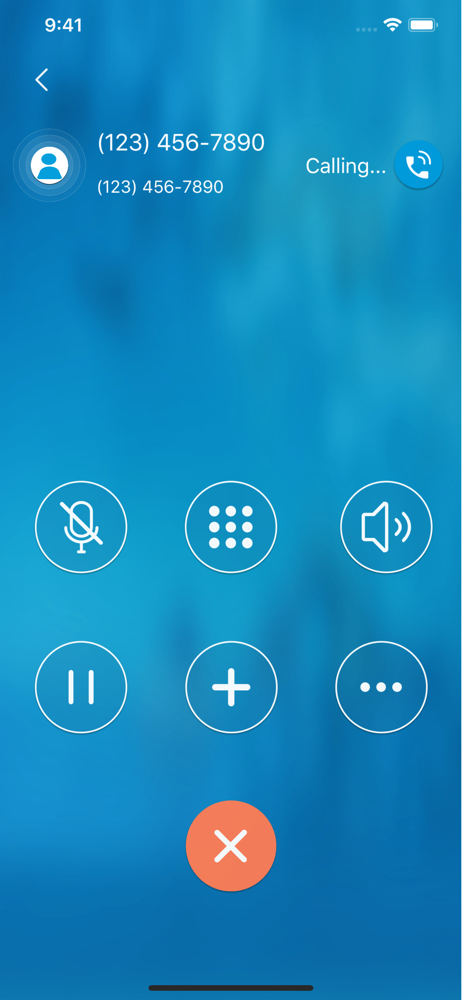The width and height of the screenshot is (462, 1000).
Task: Open more call options
Action: 381,687
